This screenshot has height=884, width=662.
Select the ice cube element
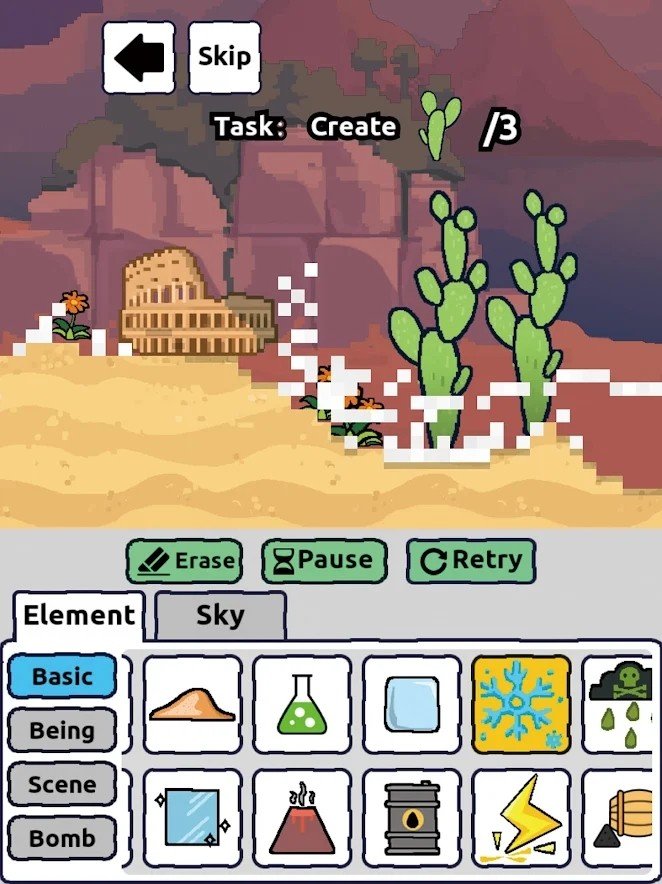point(412,704)
